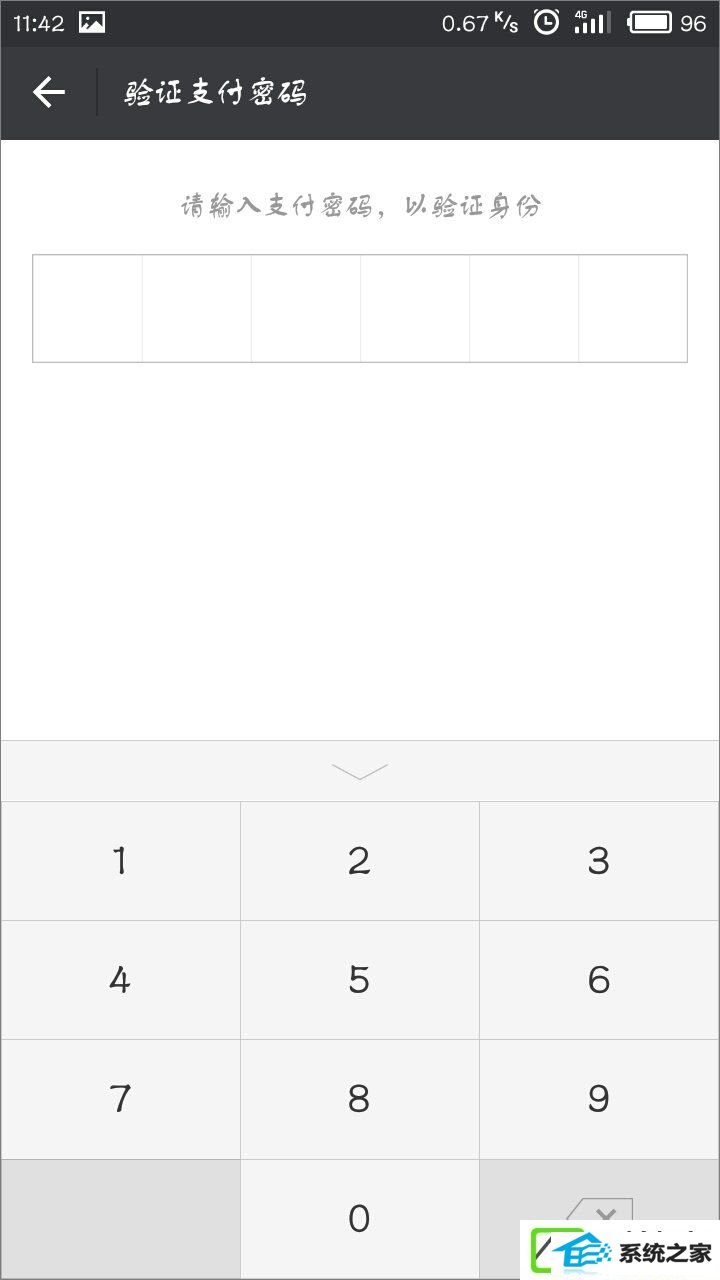Viewport: 720px width, 1280px height.
Task: Enter digit 3 on the keypad
Action: point(600,861)
